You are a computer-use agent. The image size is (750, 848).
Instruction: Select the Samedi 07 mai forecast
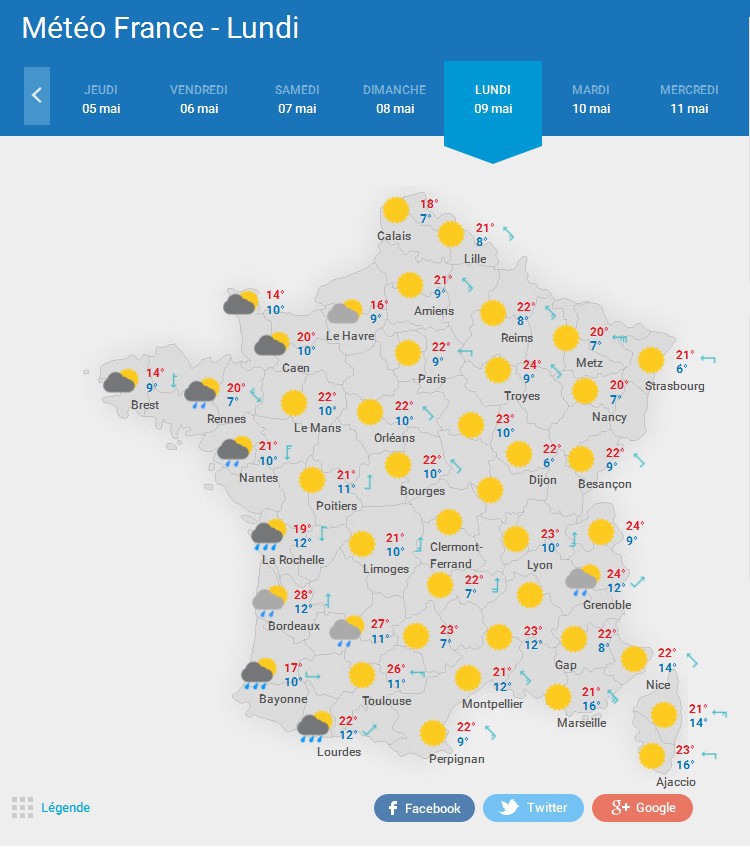pyautogui.click(x=297, y=99)
